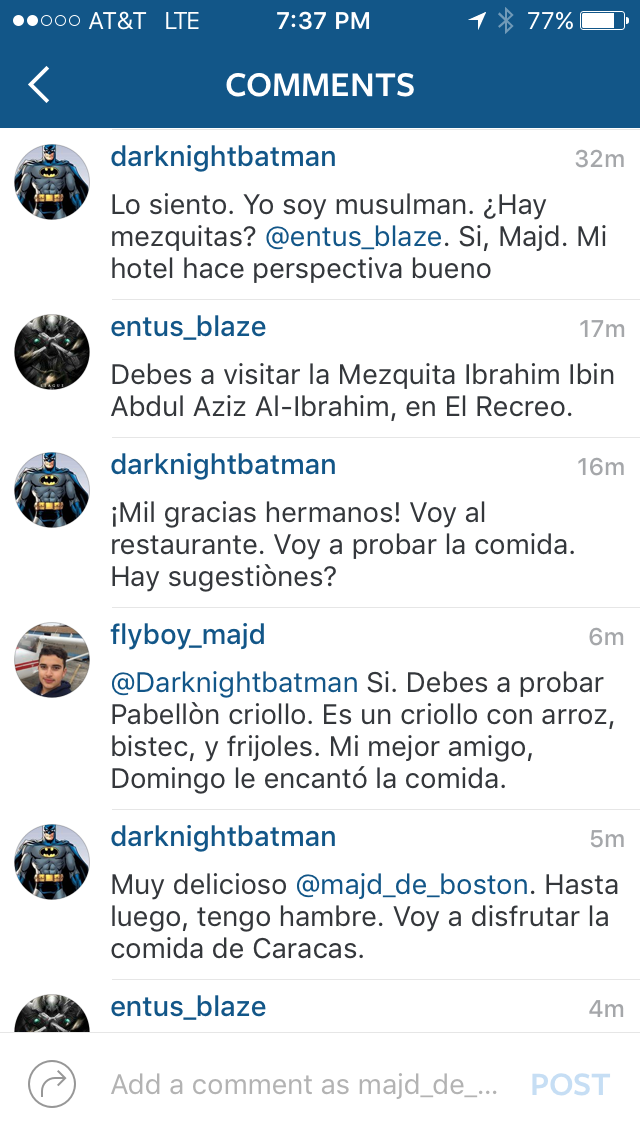The image size is (640, 1136).
Task: Open darknightbatman's avatar on the "Mil gracias hermanos" comment
Action: (x=52, y=490)
